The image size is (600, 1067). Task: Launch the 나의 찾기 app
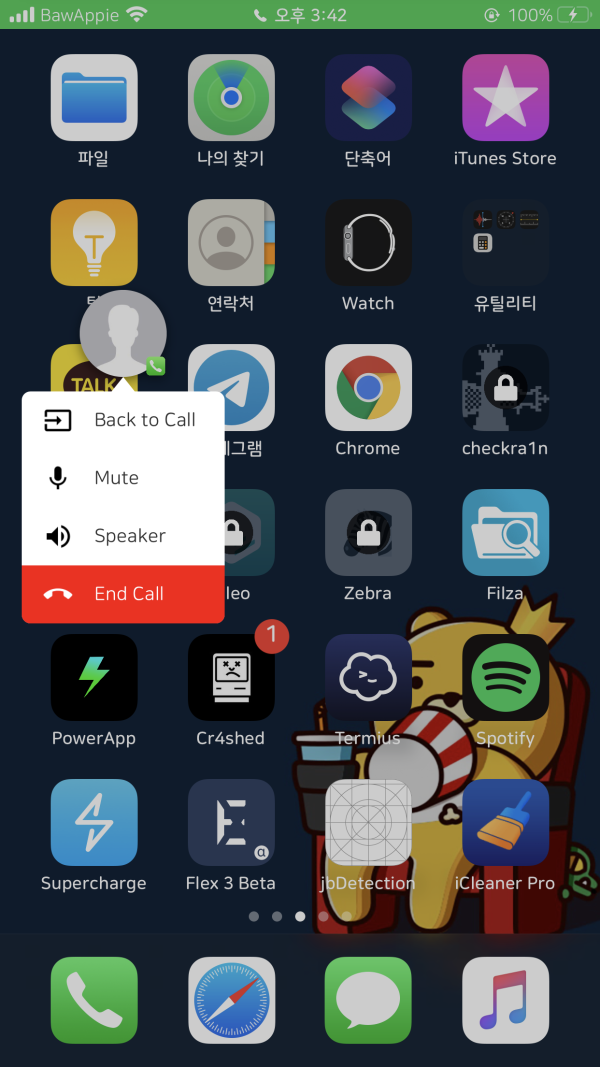pos(231,98)
